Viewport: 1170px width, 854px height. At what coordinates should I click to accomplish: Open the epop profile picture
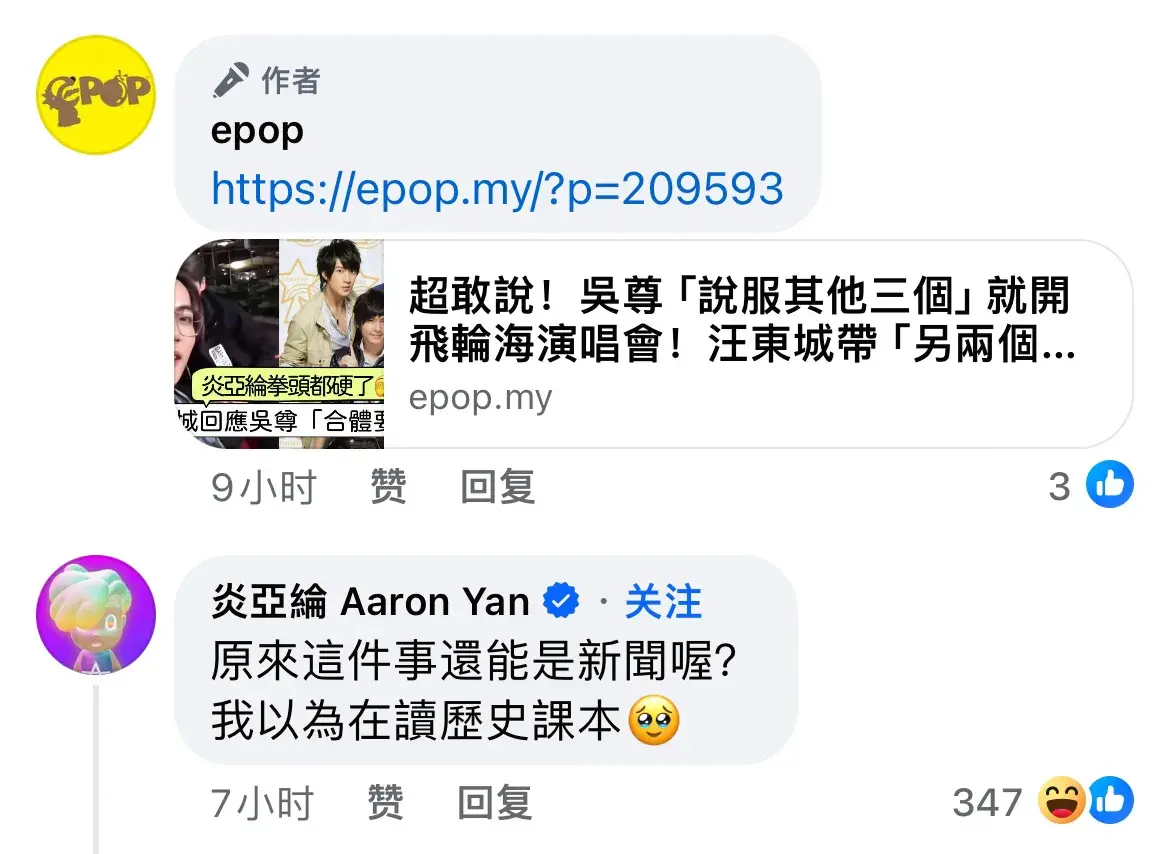[x=95, y=96]
